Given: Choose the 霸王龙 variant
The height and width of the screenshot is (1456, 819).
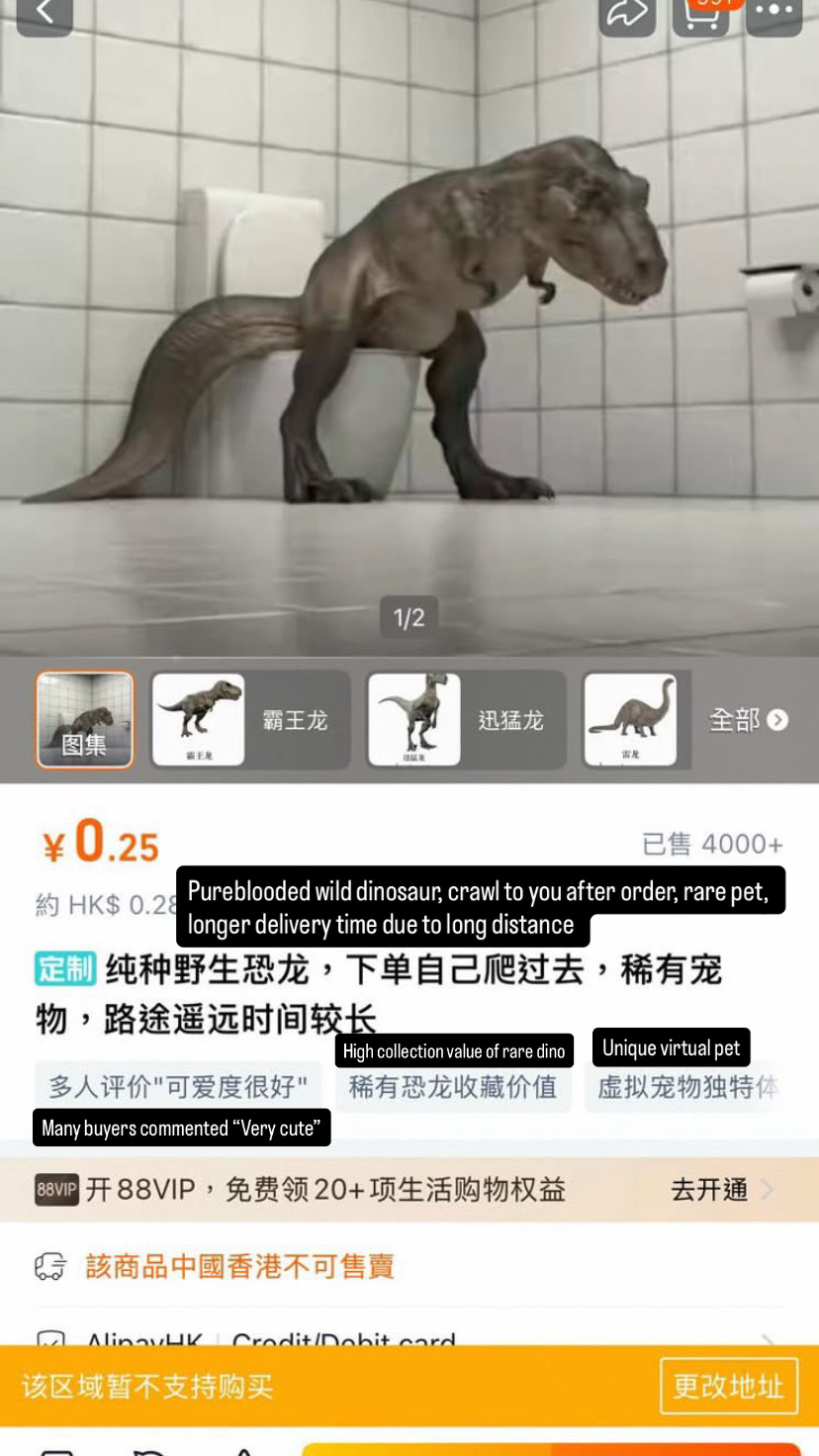Looking at the screenshot, I should pyautogui.click(x=250, y=720).
